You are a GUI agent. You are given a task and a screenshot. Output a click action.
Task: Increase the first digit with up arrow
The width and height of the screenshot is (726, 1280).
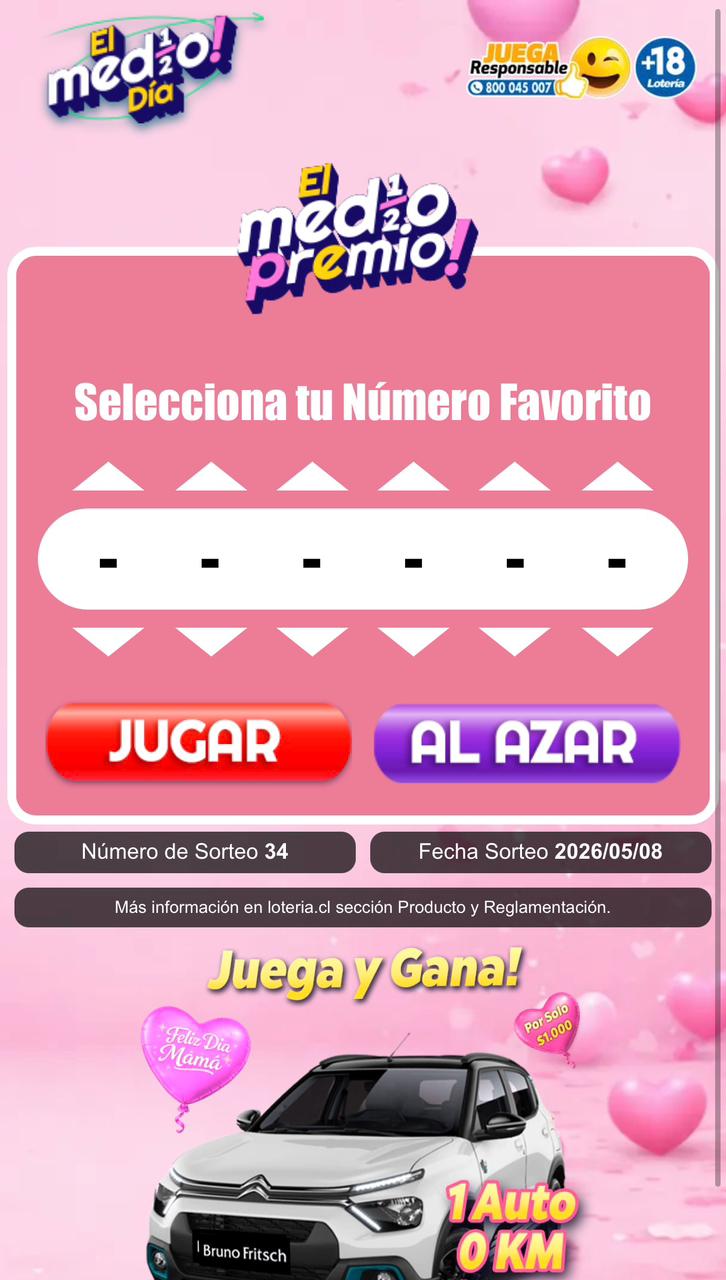(108, 477)
